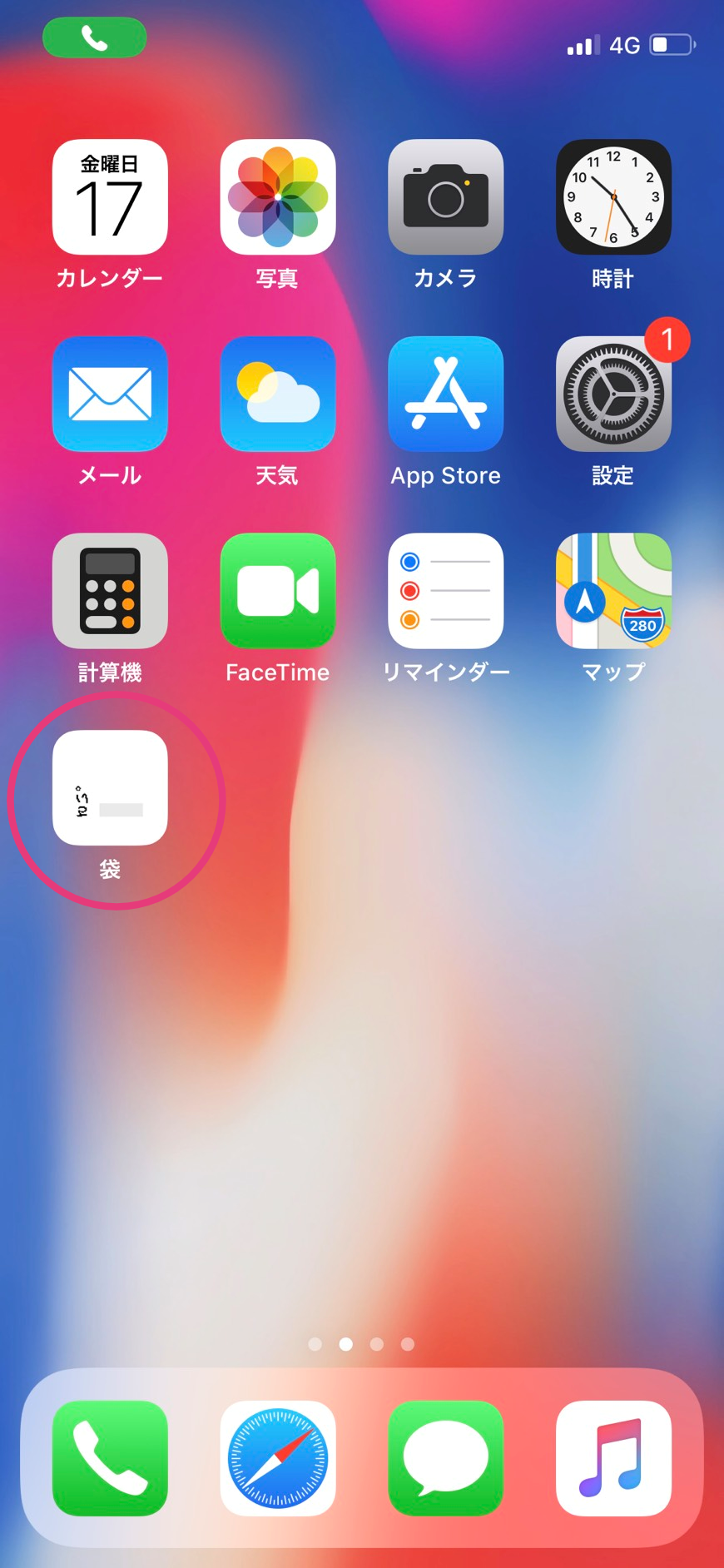Launch the App Store

[x=446, y=394]
